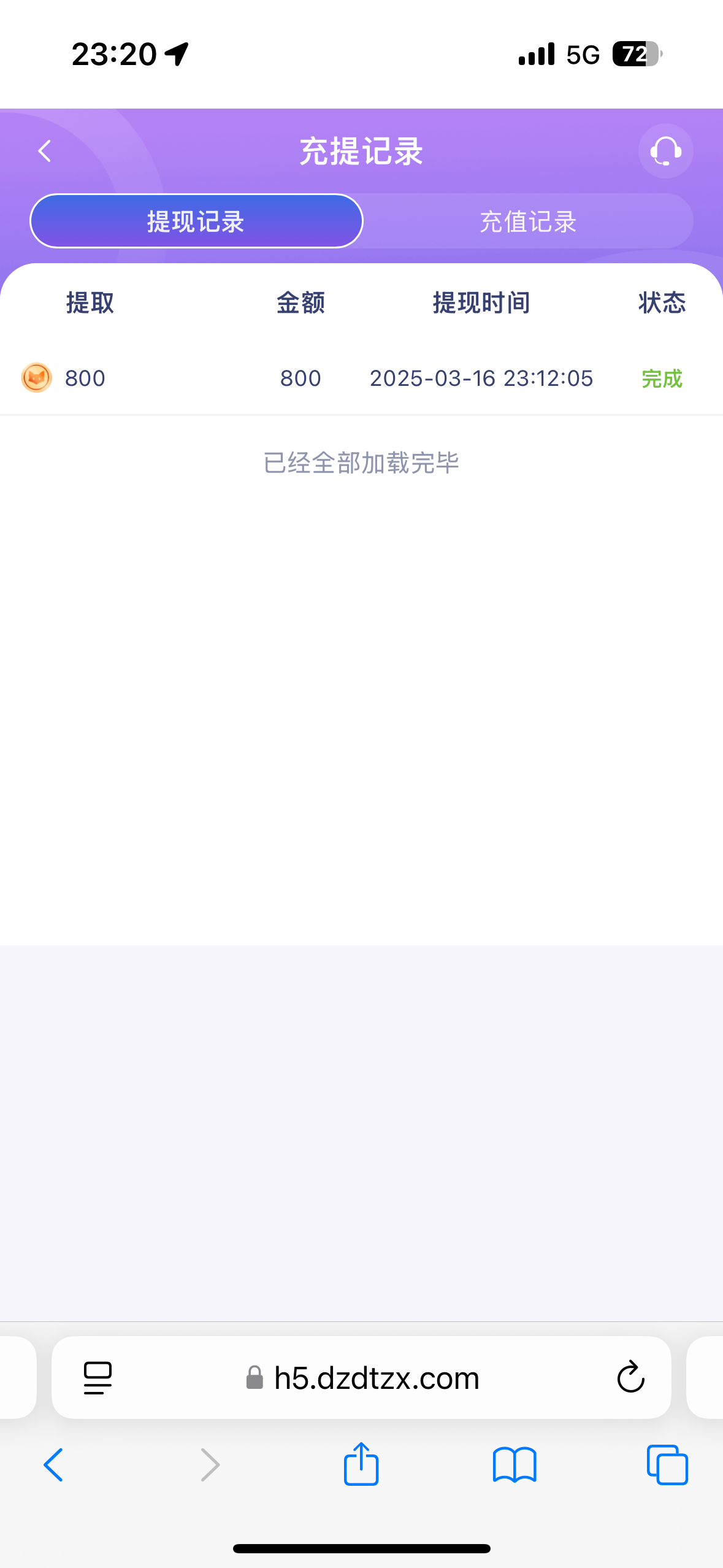Tap the page reload icon
This screenshot has height=1568, width=723.
click(630, 1377)
